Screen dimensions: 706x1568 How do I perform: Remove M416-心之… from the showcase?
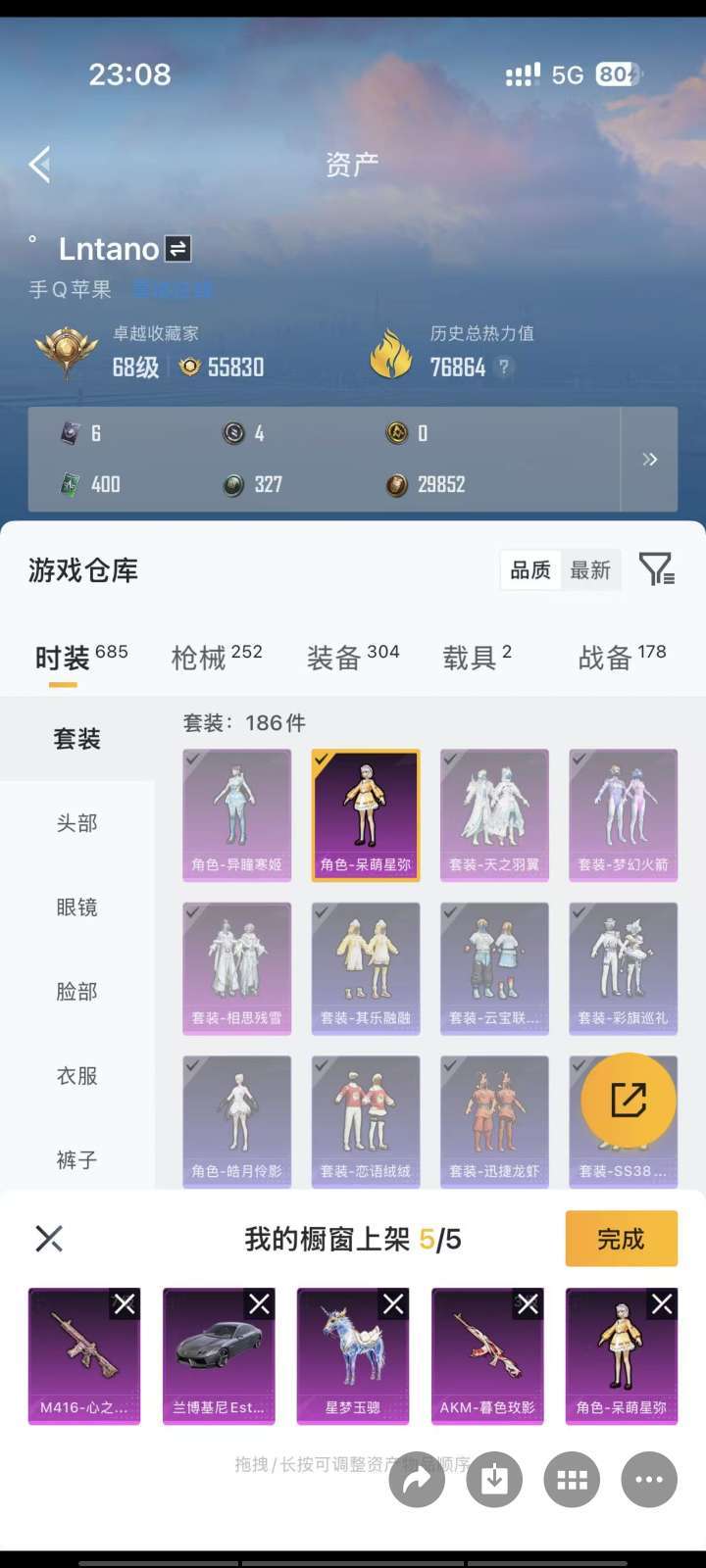point(125,1304)
